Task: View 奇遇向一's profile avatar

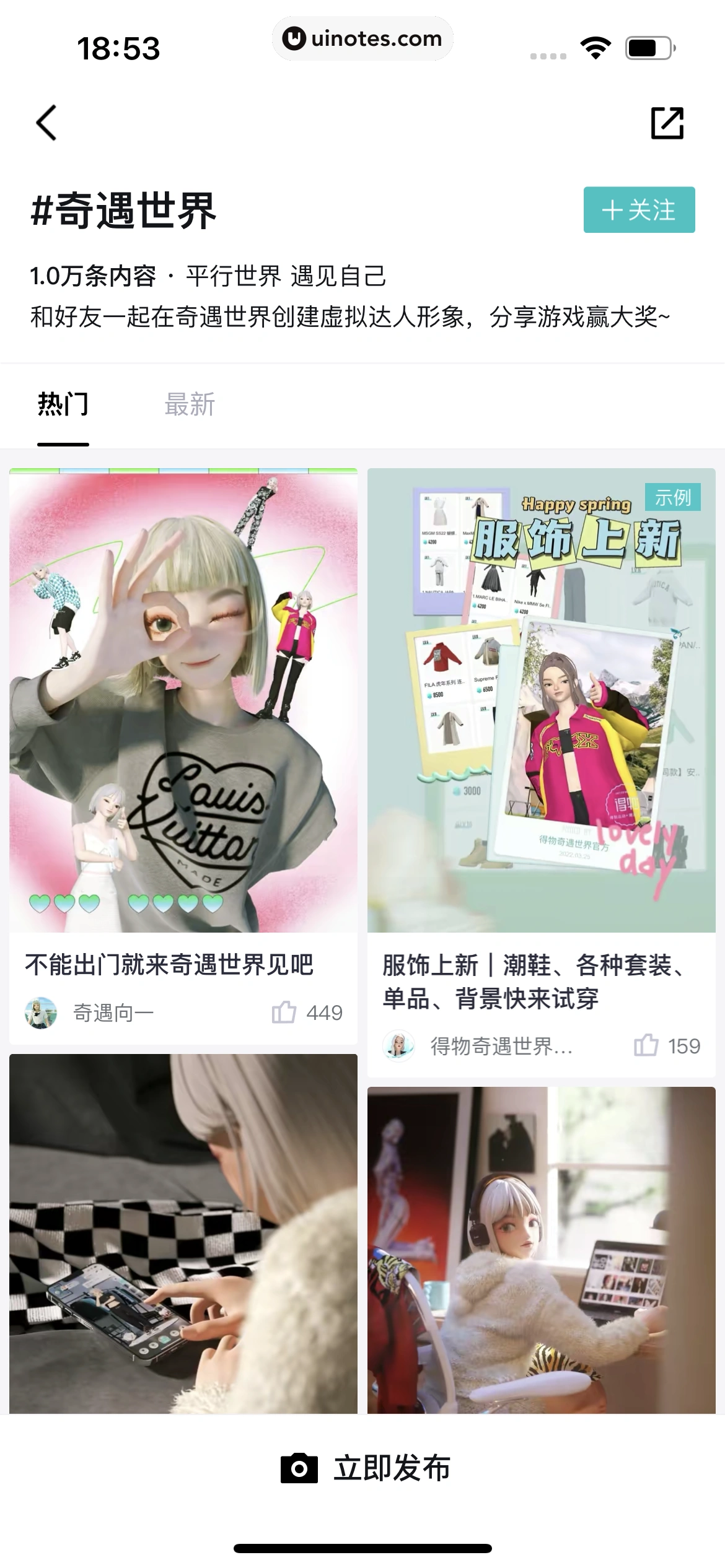Action: pos(41,1013)
